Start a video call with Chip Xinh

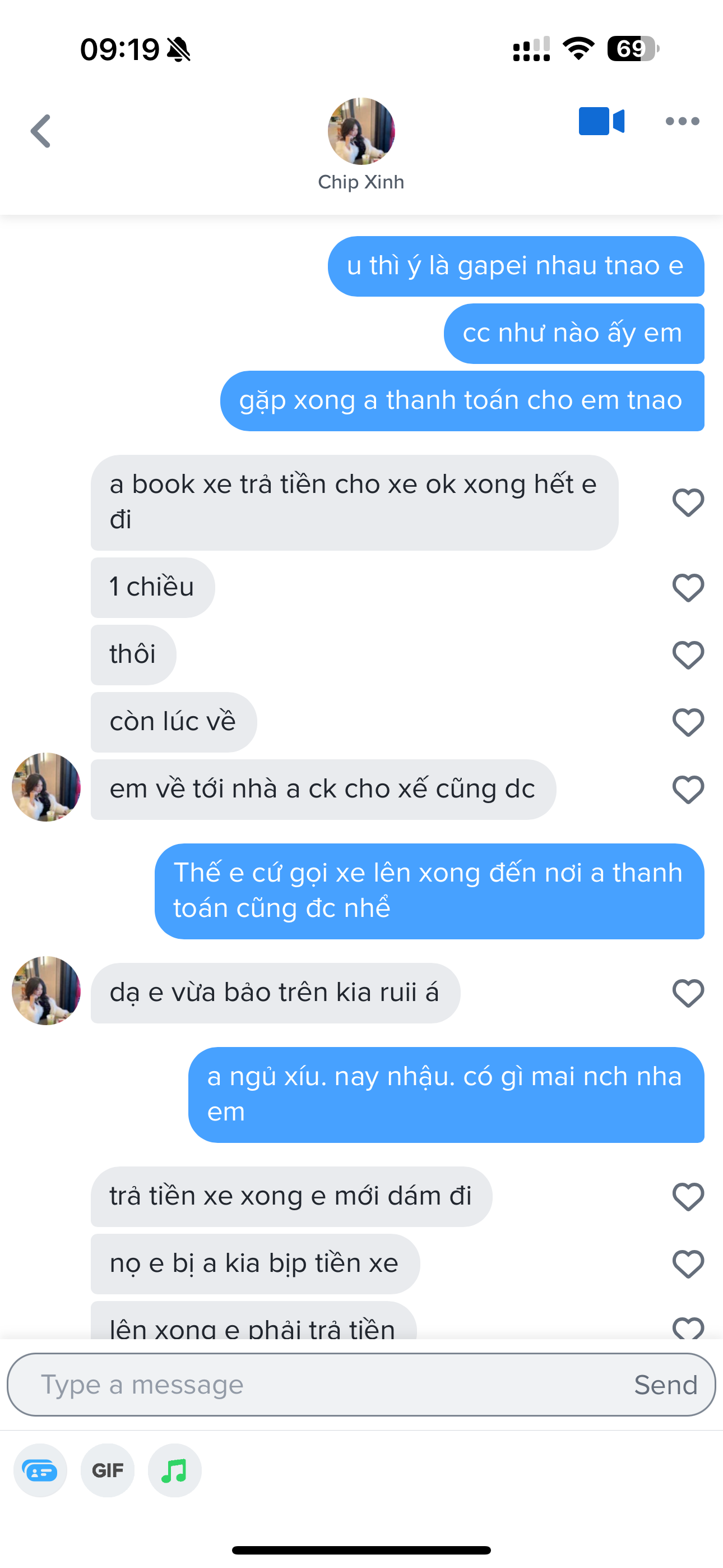point(601,121)
